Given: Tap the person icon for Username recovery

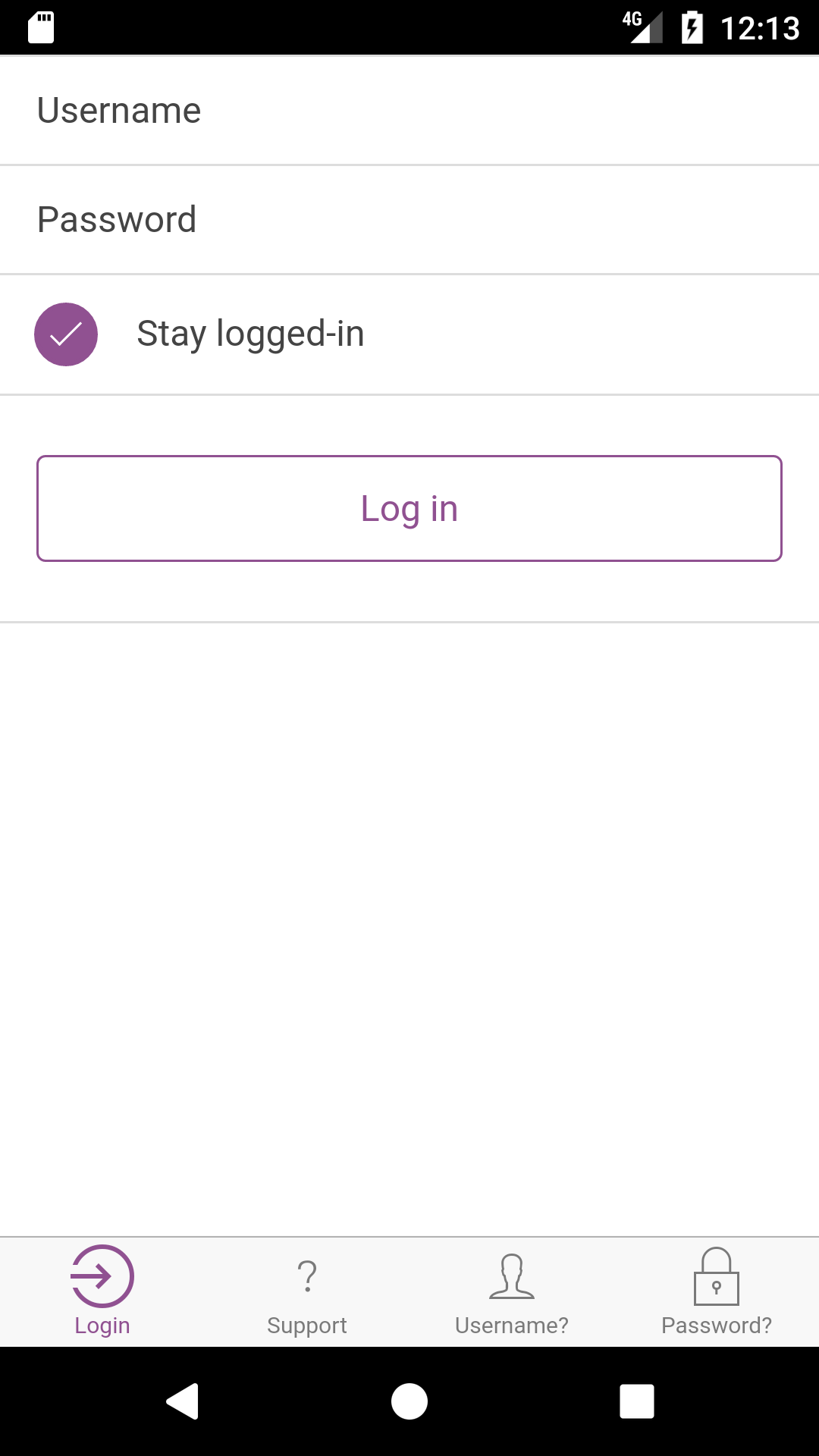Looking at the screenshot, I should [512, 1274].
